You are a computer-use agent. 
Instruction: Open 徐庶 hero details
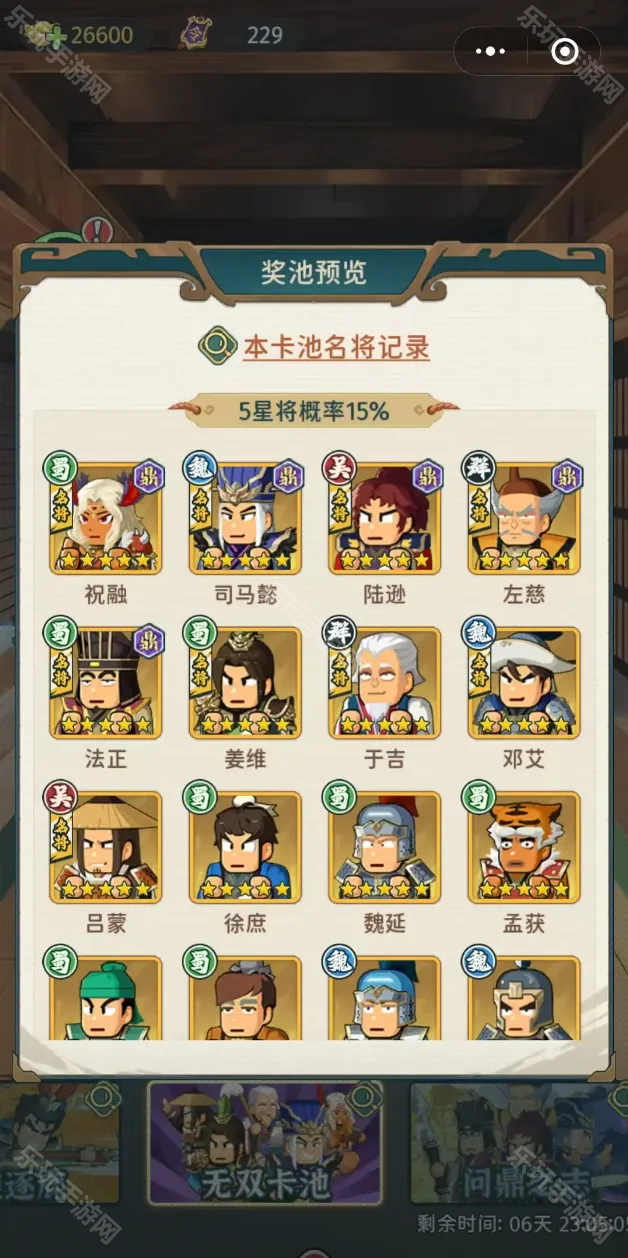pos(244,847)
